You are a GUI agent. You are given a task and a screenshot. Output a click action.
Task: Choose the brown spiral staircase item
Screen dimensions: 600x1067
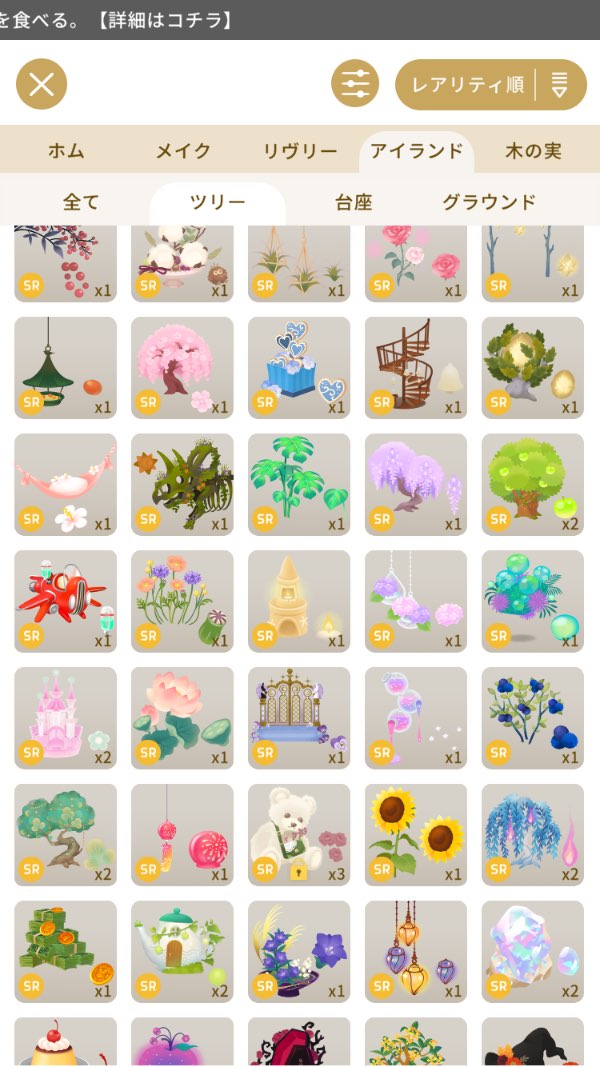(415, 368)
